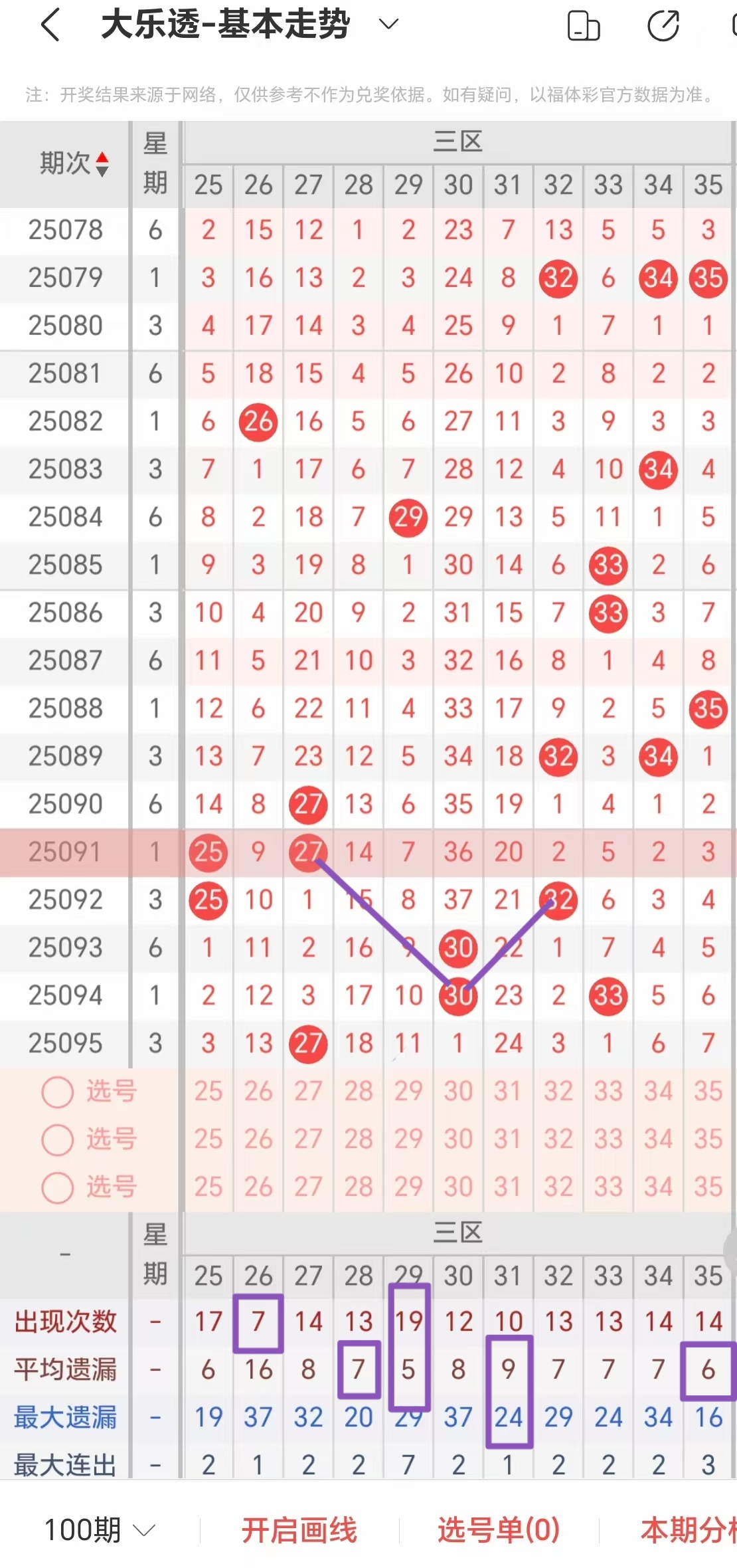The height and width of the screenshot is (1568, 737).
Task: Tap 开启画线 to enable line drawing
Action: (299, 1530)
